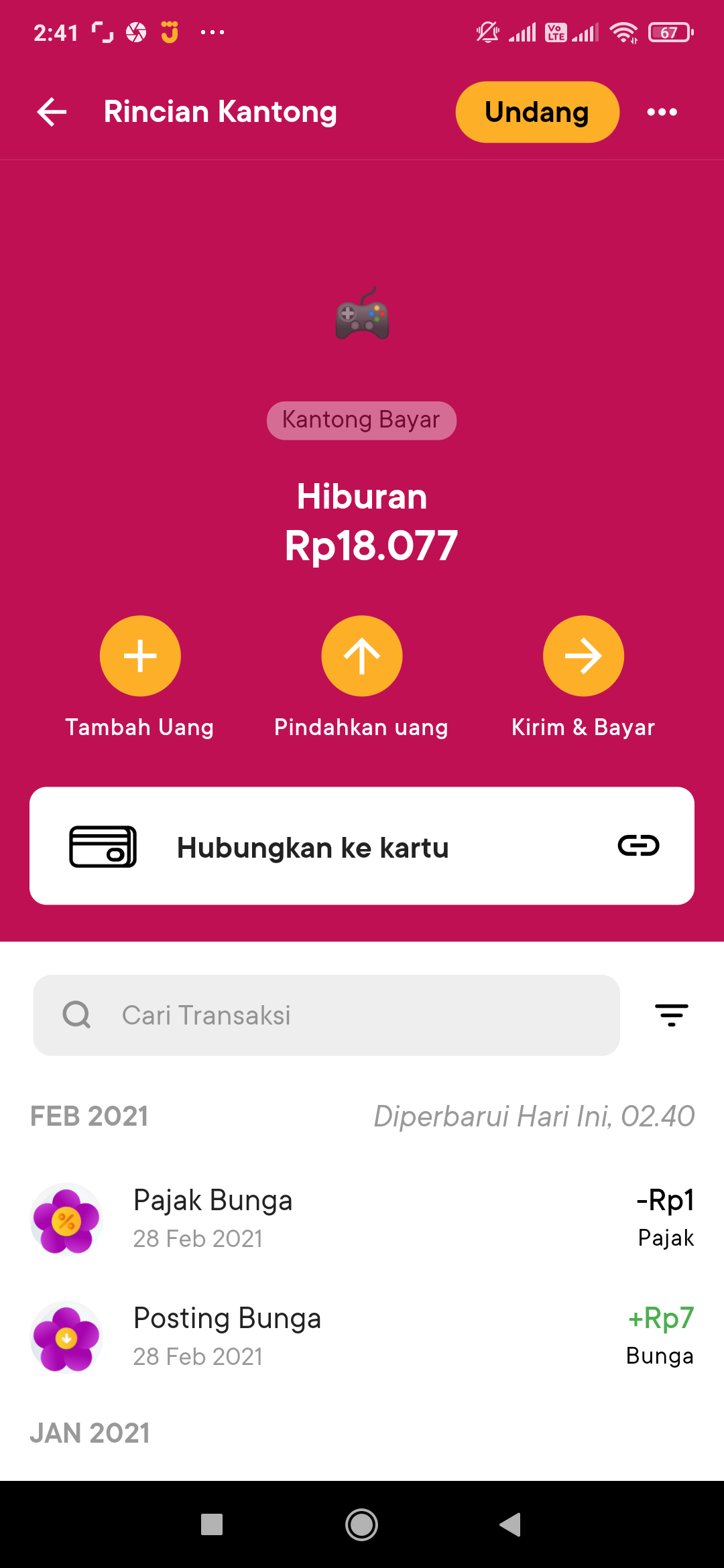
Task: Open Kirim & Bayar
Action: pos(583,656)
